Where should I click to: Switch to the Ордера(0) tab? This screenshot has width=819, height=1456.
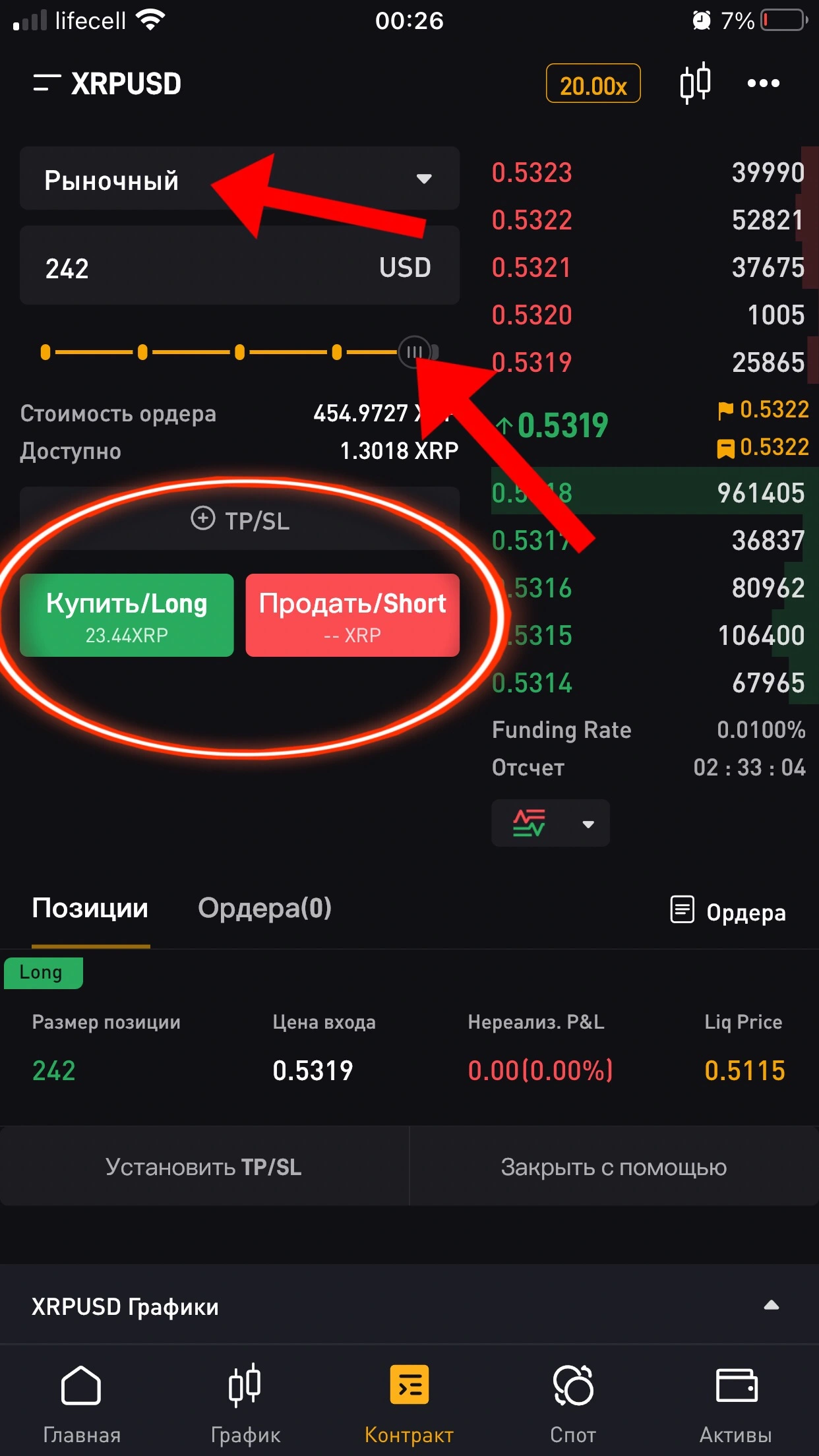264,909
